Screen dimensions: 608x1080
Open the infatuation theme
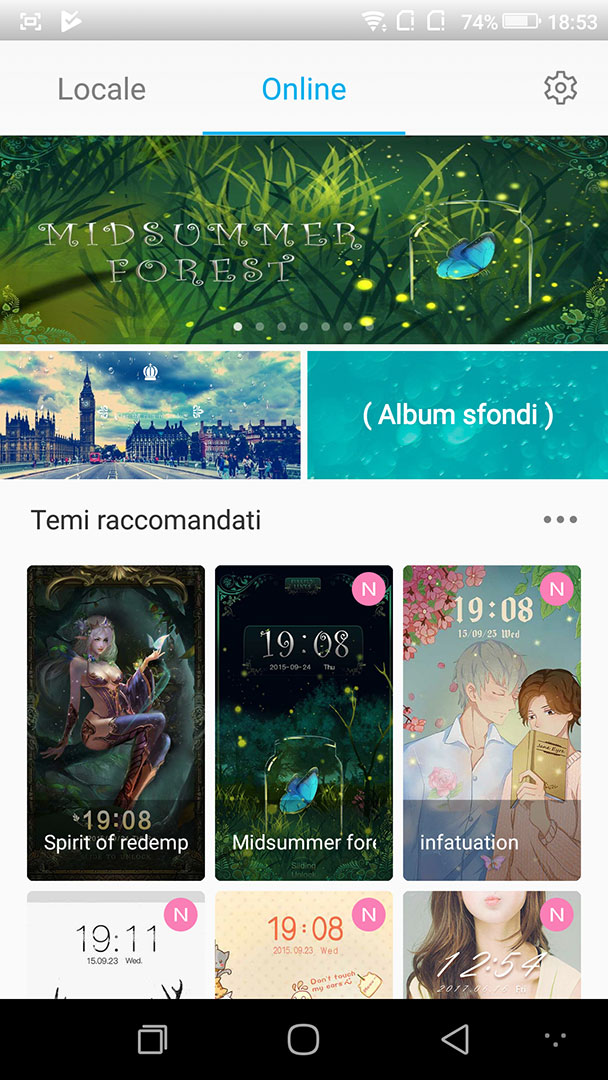(492, 723)
